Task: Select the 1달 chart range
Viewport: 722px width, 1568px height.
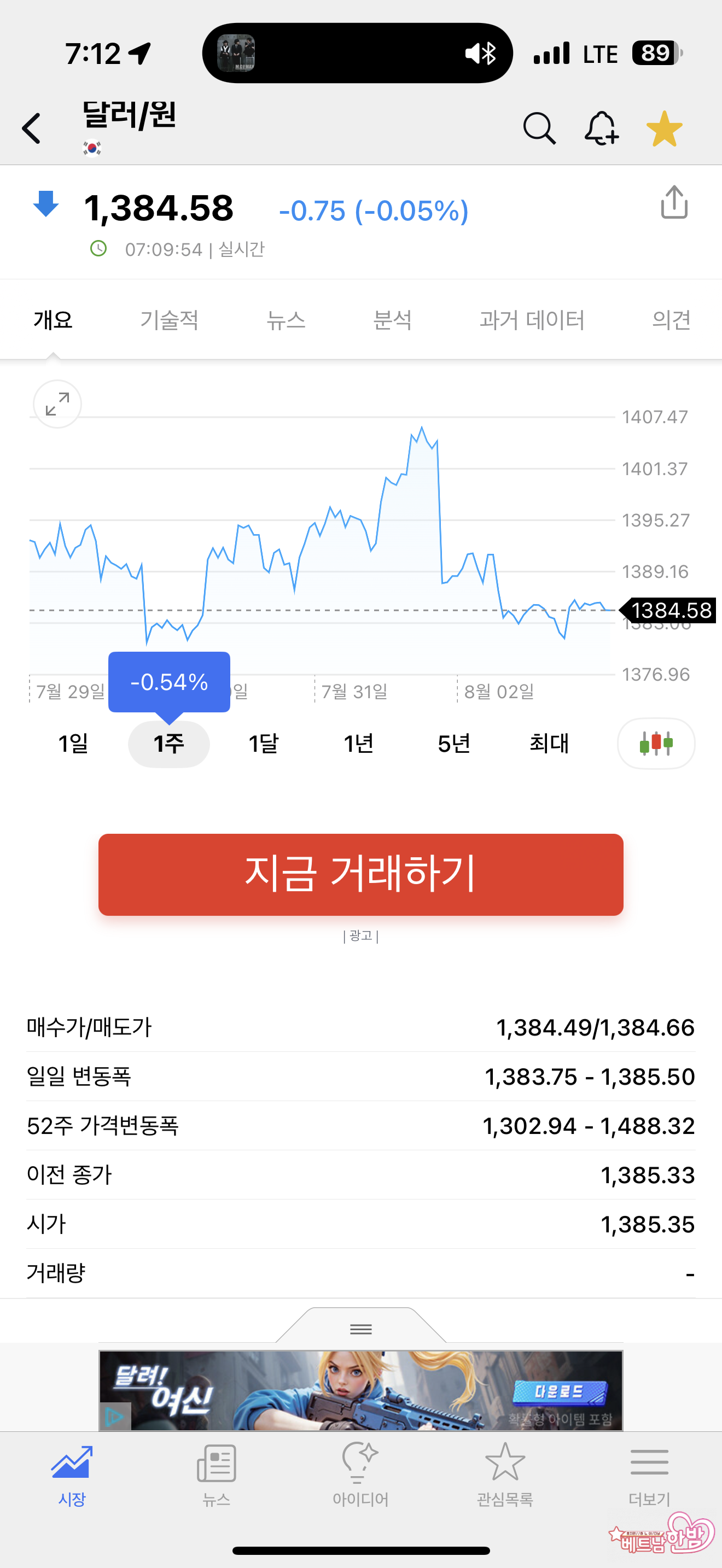Action: (264, 743)
